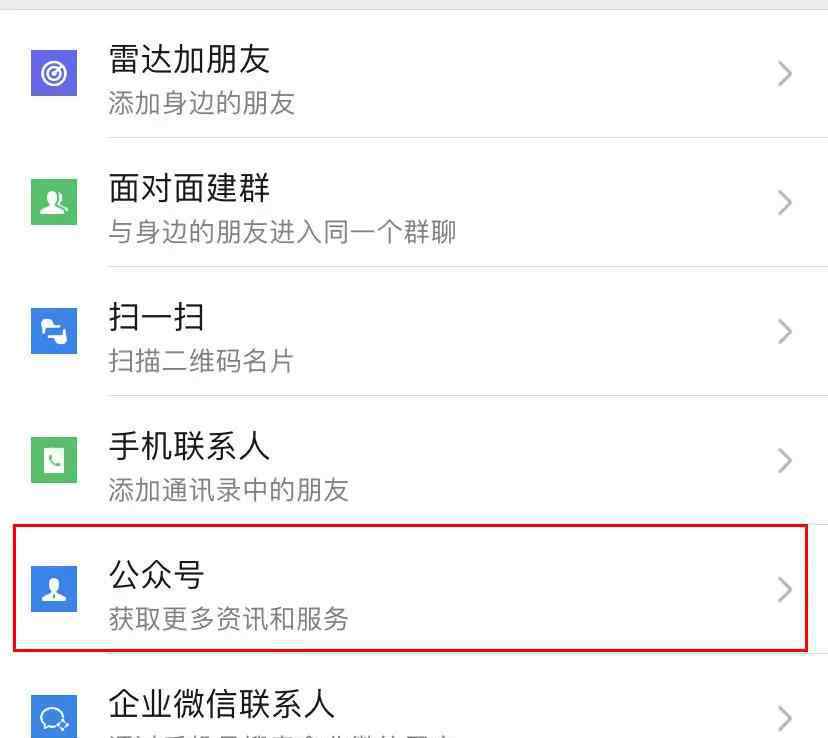
Task: Tap the 手机联系人 row
Action: [414, 461]
